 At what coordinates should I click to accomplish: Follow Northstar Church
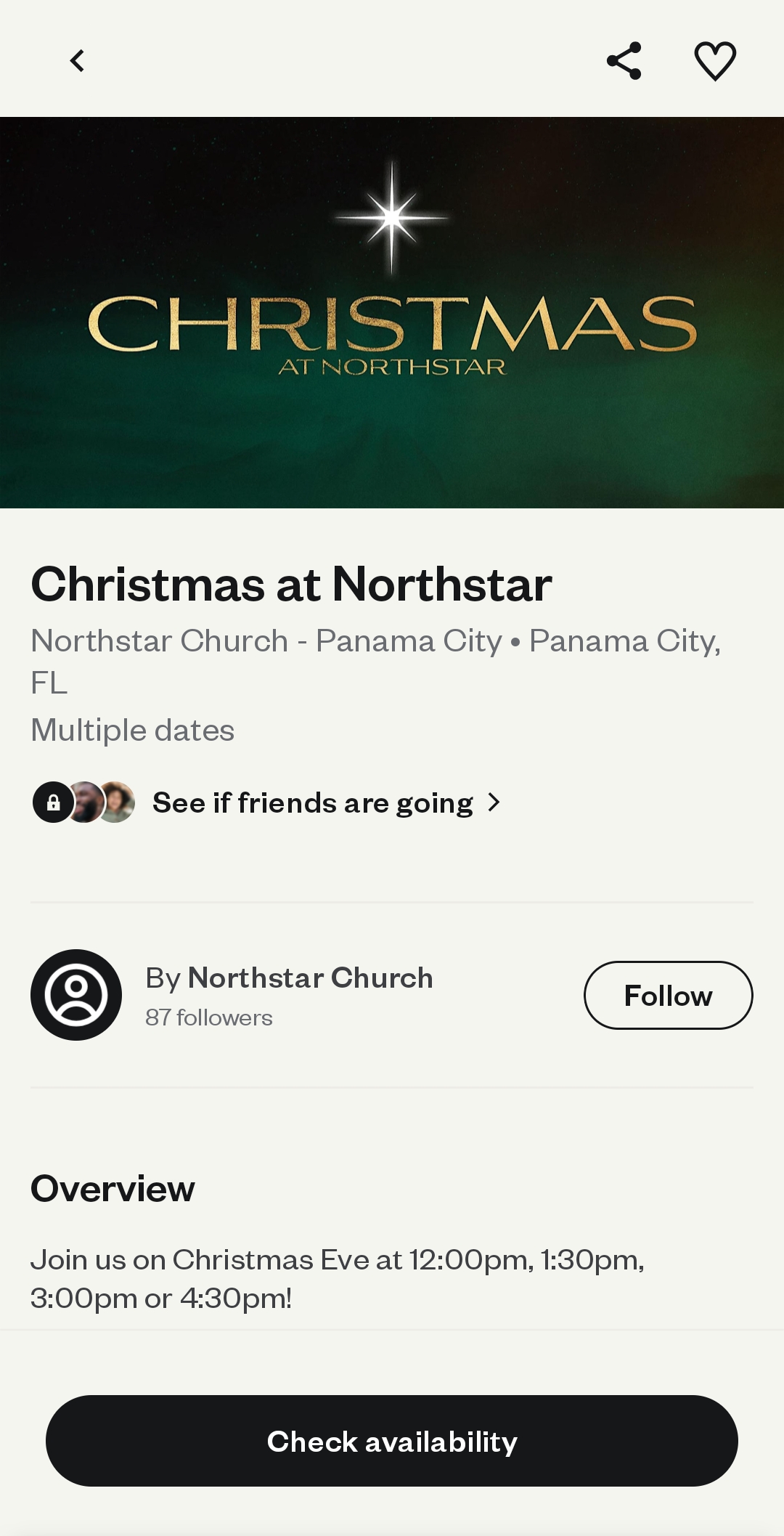(x=668, y=996)
